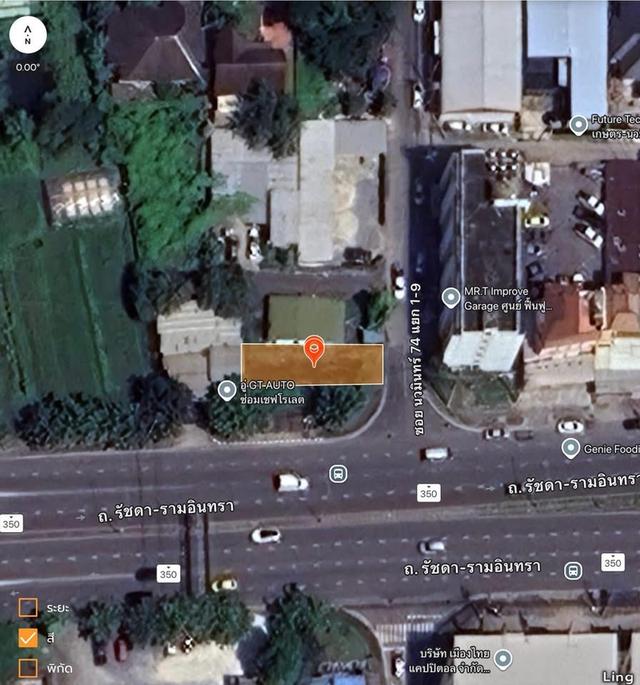Image resolution: width=640 pixels, height=685 pixels.
Task: Open the อู่ GT-AUTO place marker
Action: 228,390
